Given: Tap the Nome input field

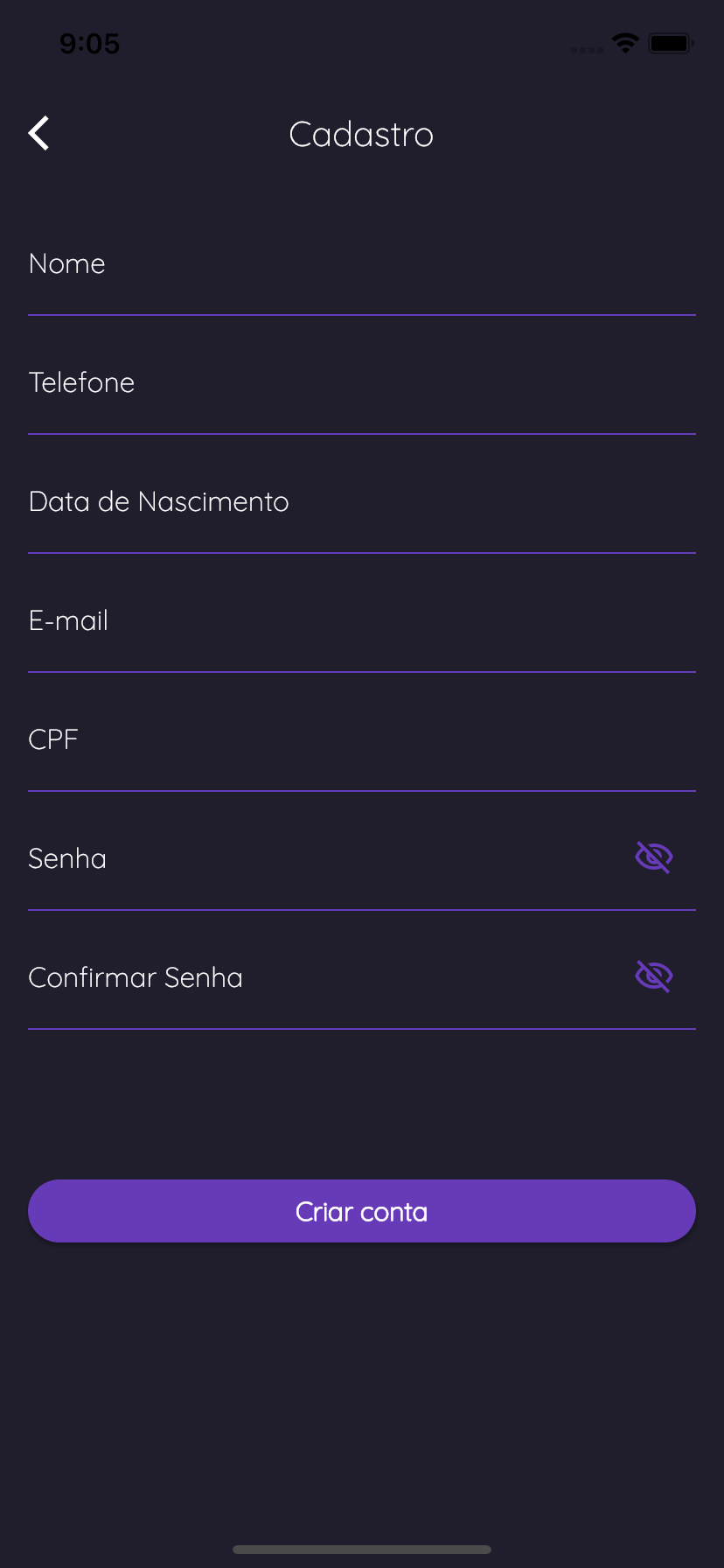Looking at the screenshot, I should pyautogui.click(x=362, y=265).
